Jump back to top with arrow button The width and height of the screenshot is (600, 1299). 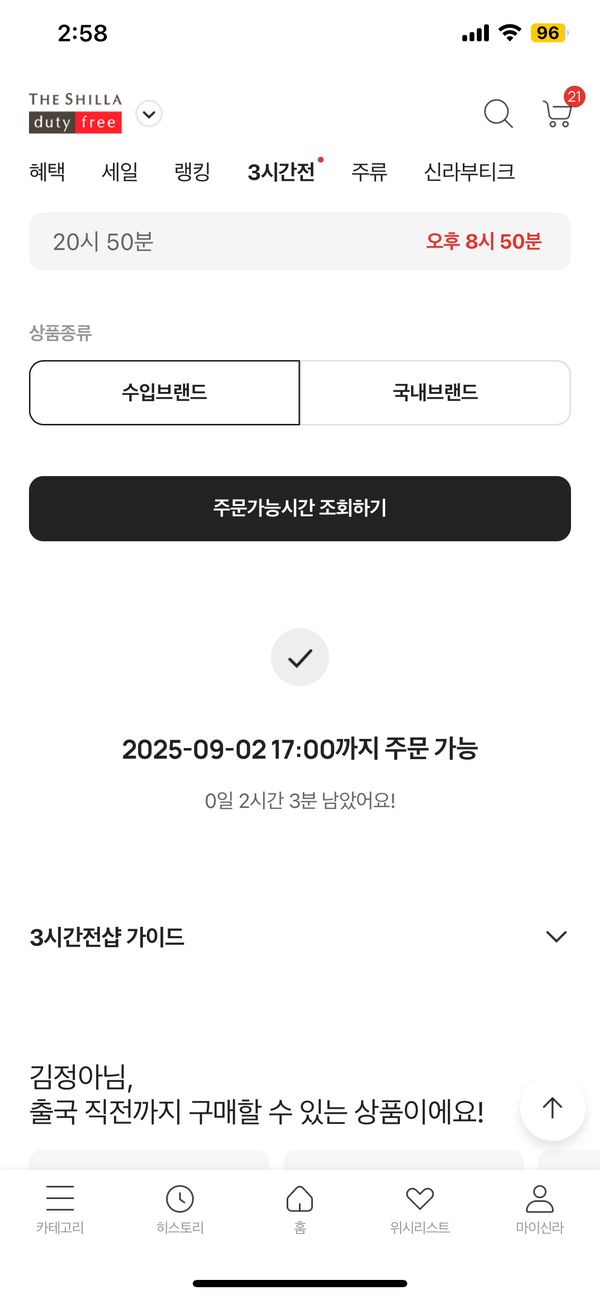point(552,1108)
